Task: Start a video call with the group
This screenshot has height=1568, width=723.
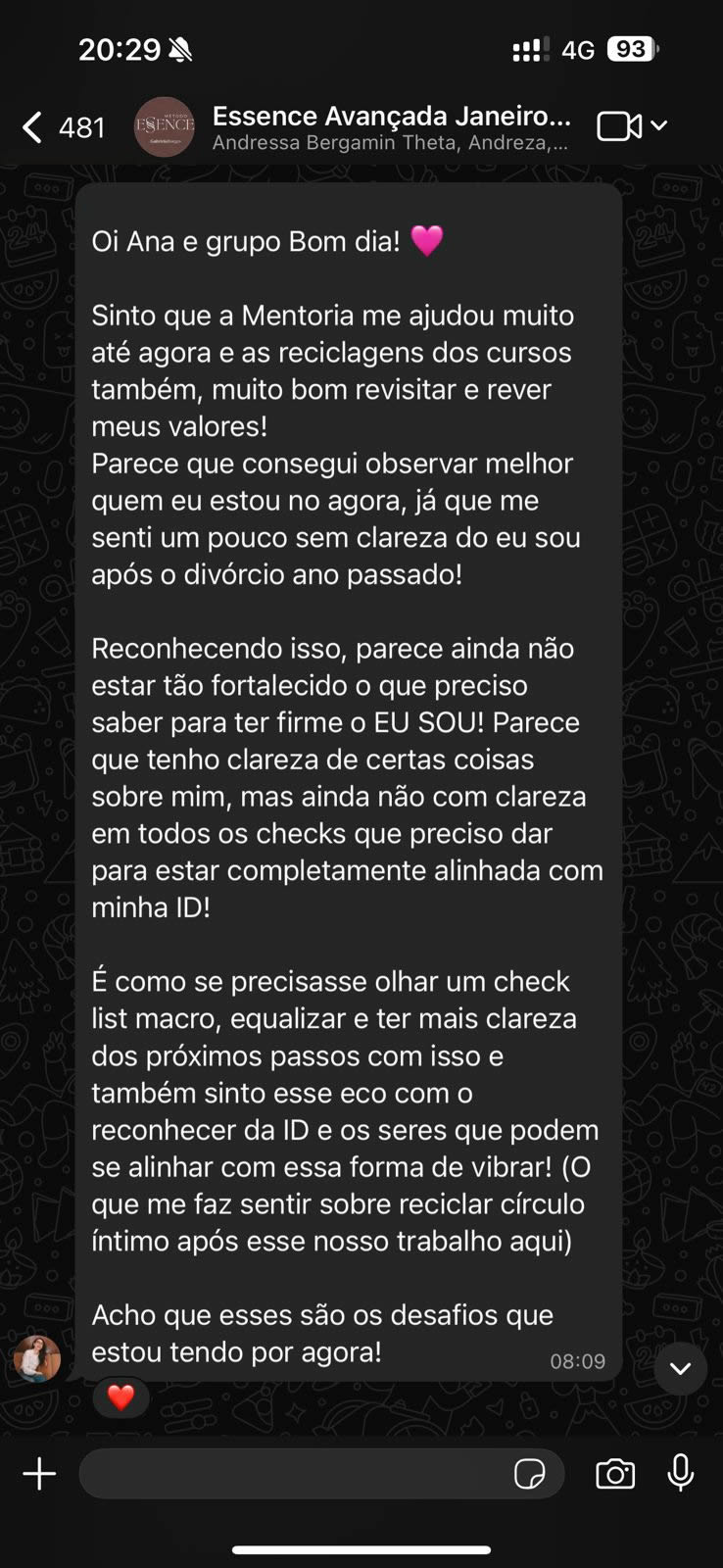Action: click(619, 126)
